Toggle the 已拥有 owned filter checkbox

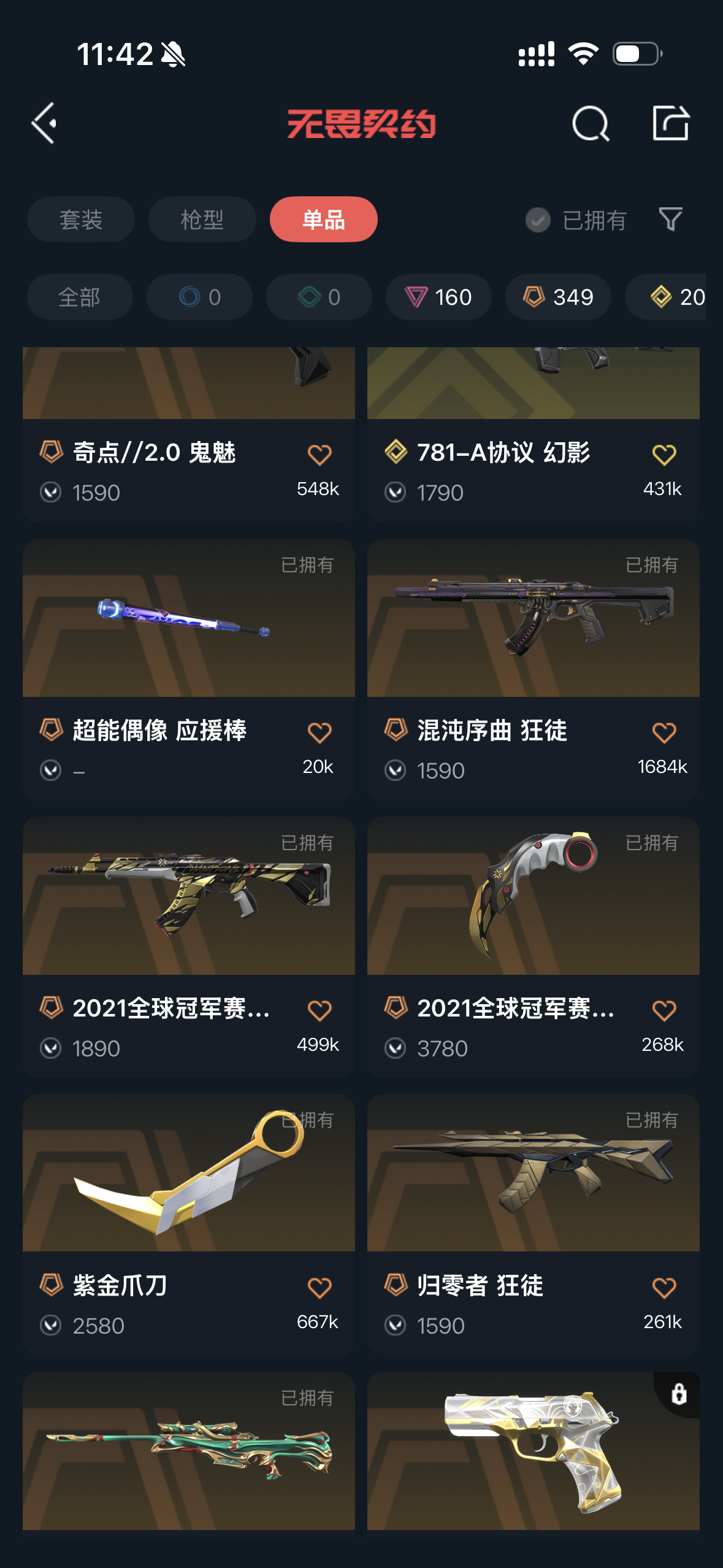(x=538, y=220)
